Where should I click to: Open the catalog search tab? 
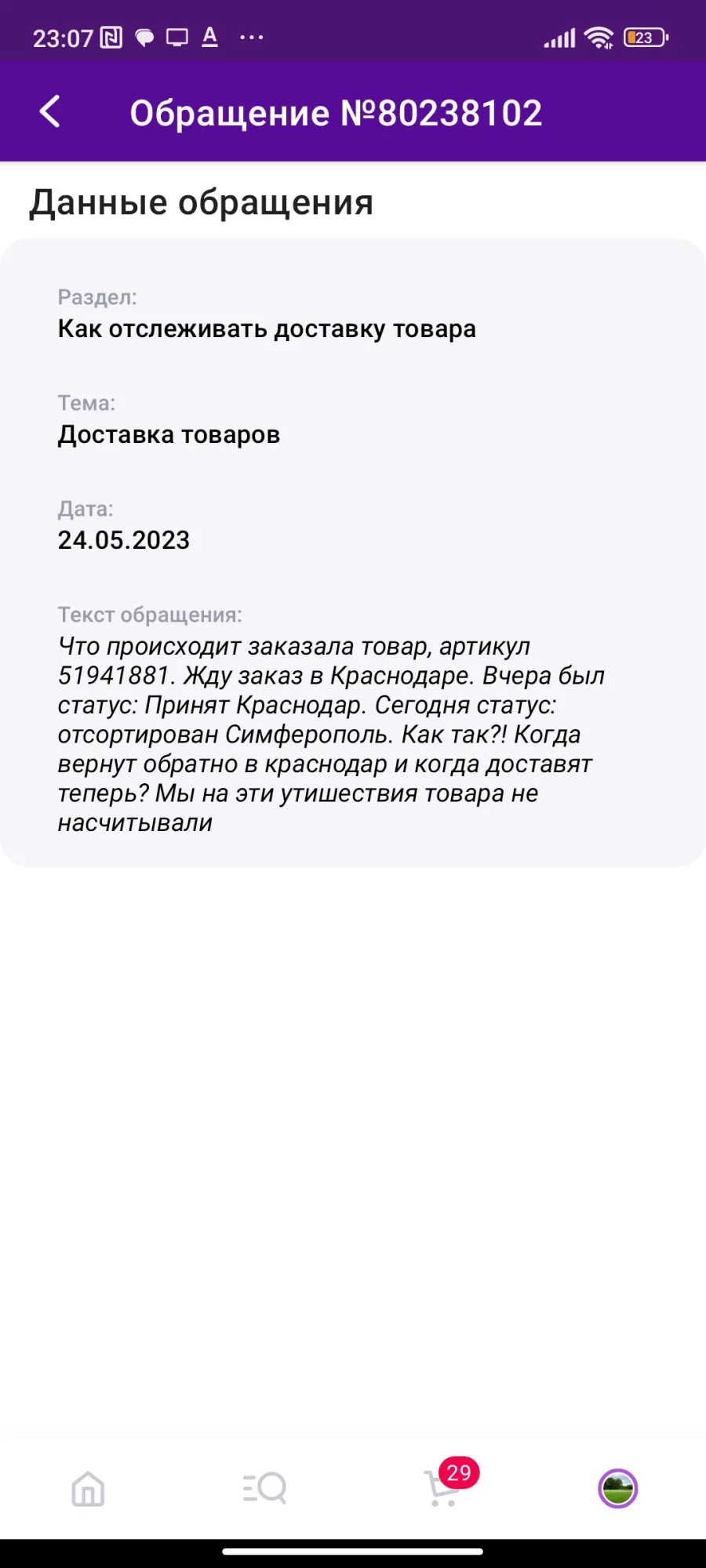tap(264, 1488)
